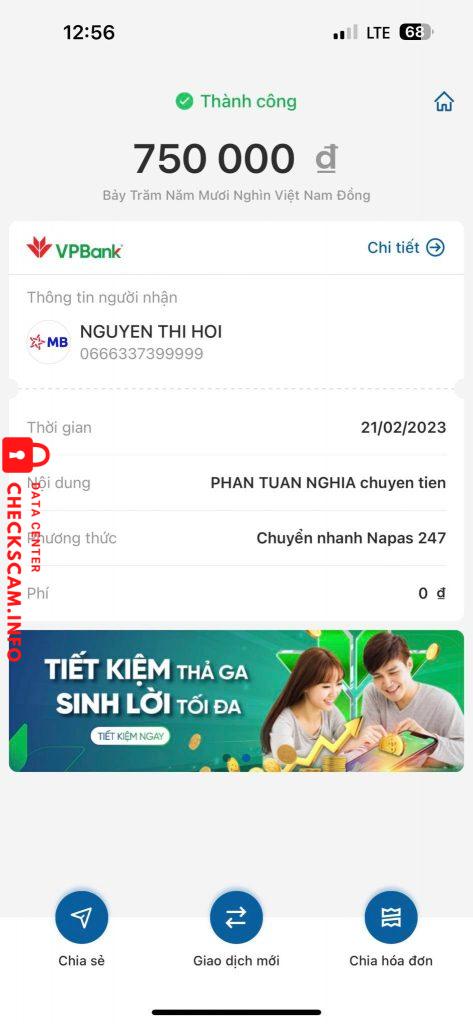The width and height of the screenshot is (473, 1024).
Task: Open the Tiết kiệm savings promo banner
Action: (x=236, y=701)
